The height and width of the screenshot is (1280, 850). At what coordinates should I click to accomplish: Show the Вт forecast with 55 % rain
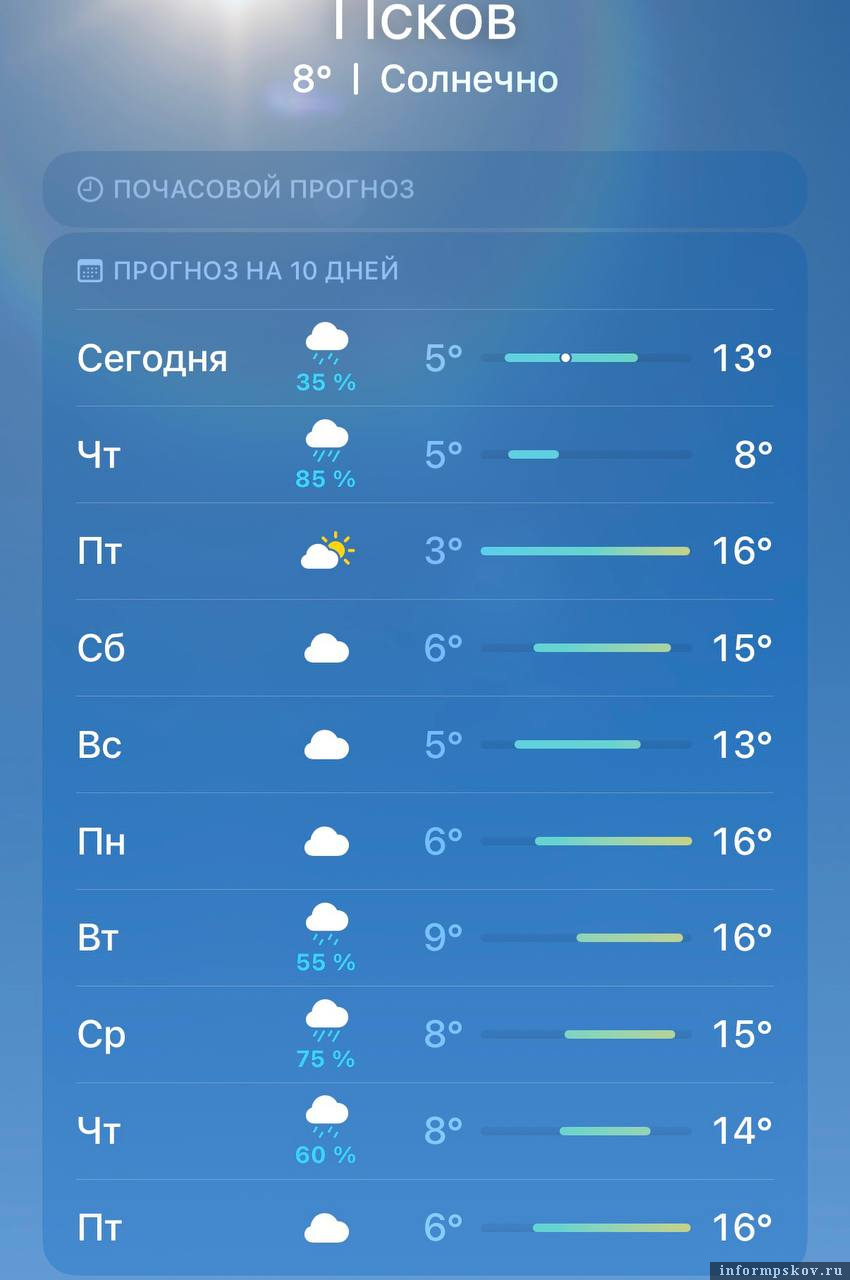pos(425,938)
